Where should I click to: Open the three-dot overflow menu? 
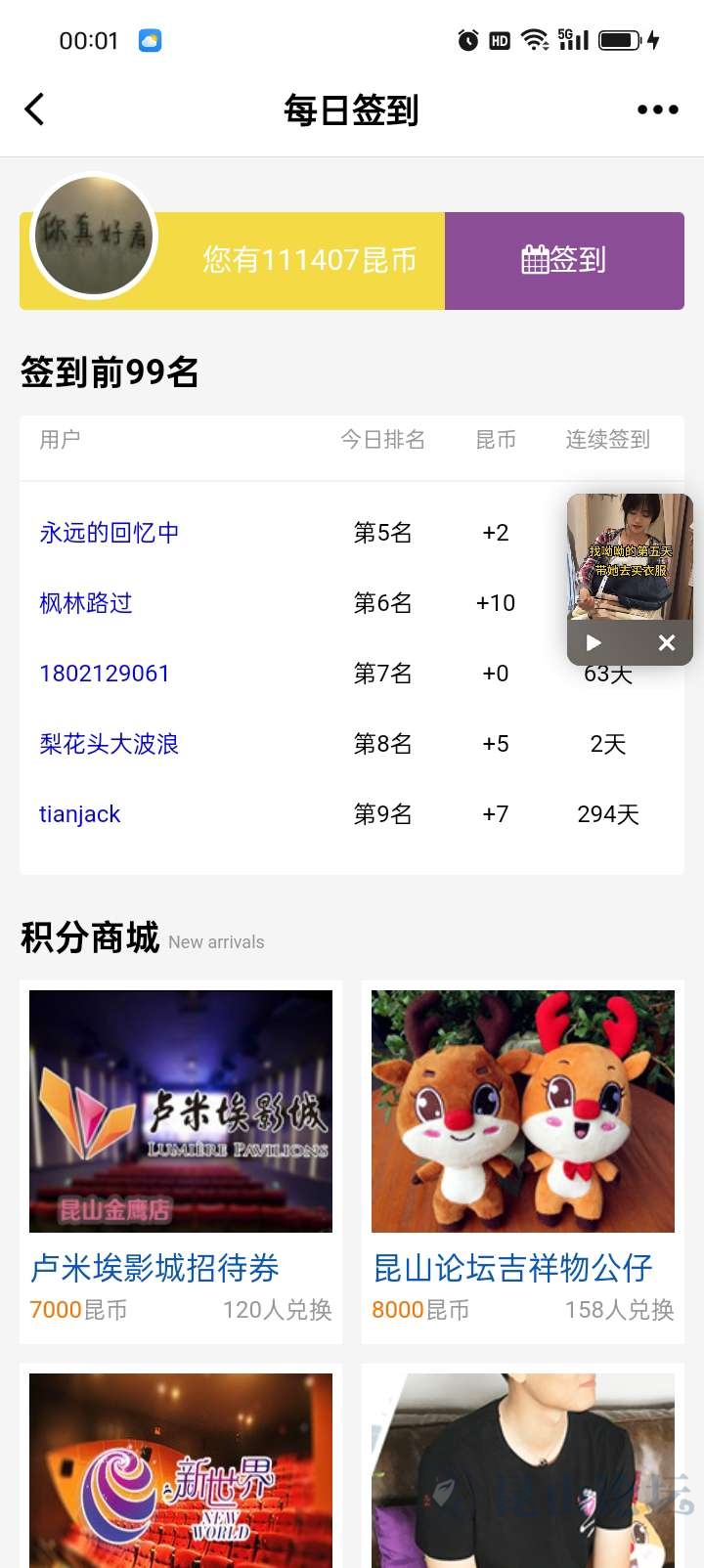pos(657,109)
